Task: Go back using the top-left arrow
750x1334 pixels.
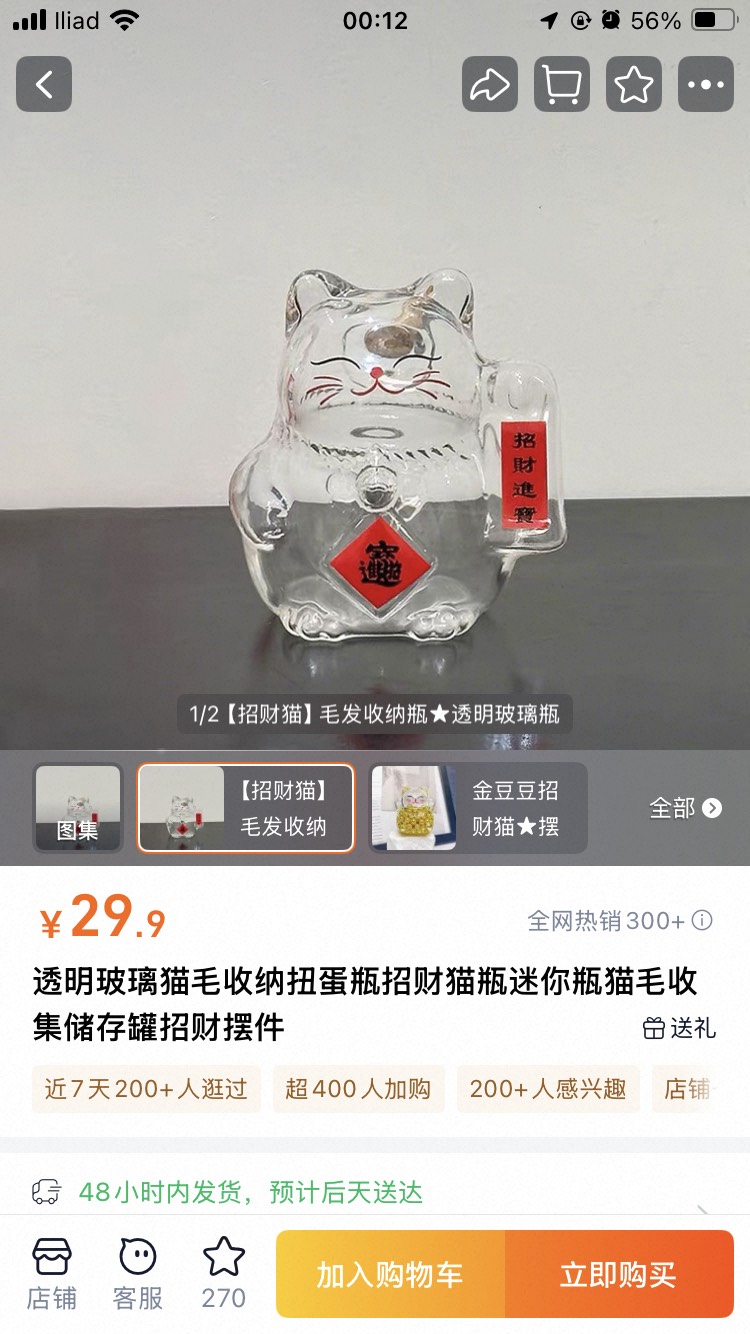Action: pyautogui.click(x=44, y=84)
